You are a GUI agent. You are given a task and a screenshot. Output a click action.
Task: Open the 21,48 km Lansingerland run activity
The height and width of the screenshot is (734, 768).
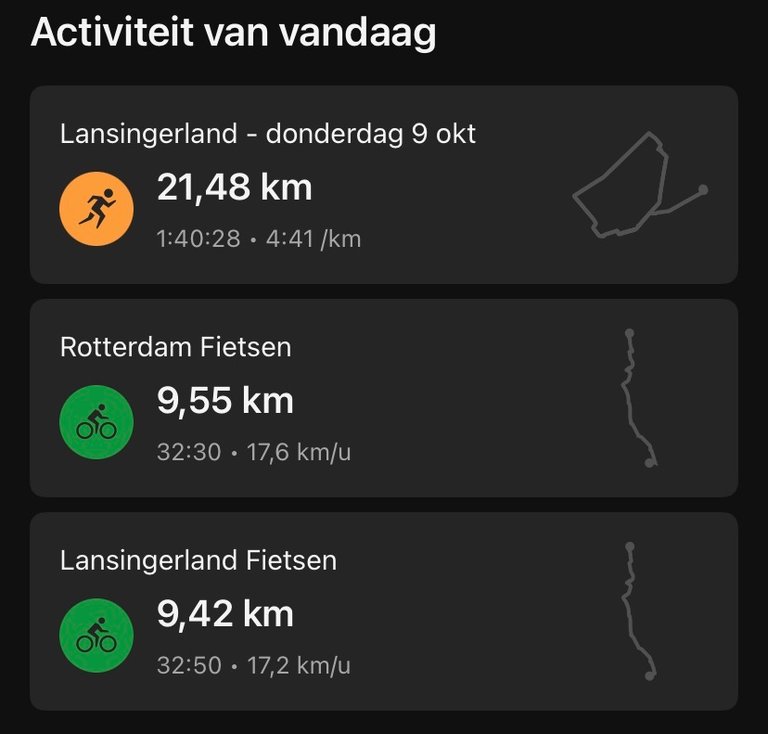pyautogui.click(x=384, y=185)
